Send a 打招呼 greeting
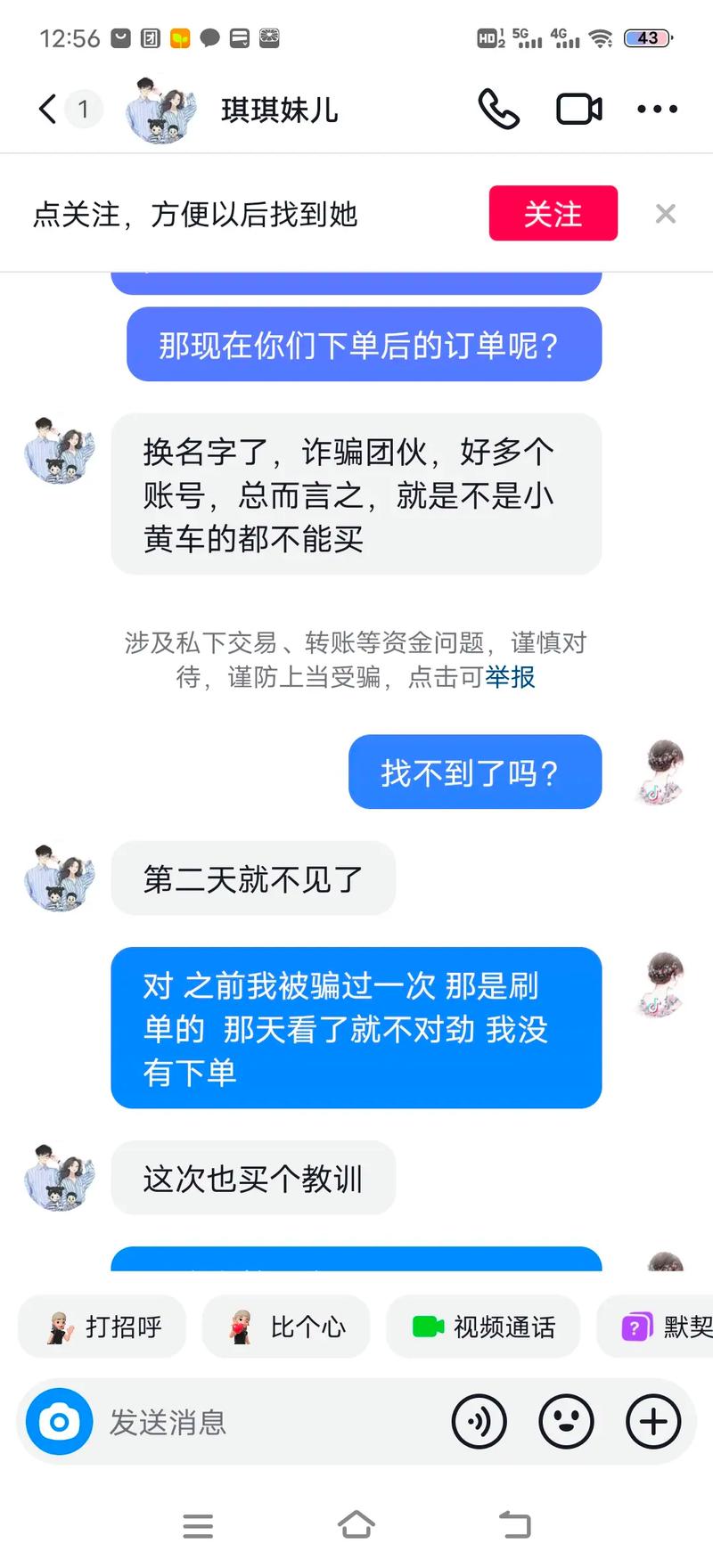Image resolution: width=713 pixels, height=1568 pixels. coord(101,1327)
